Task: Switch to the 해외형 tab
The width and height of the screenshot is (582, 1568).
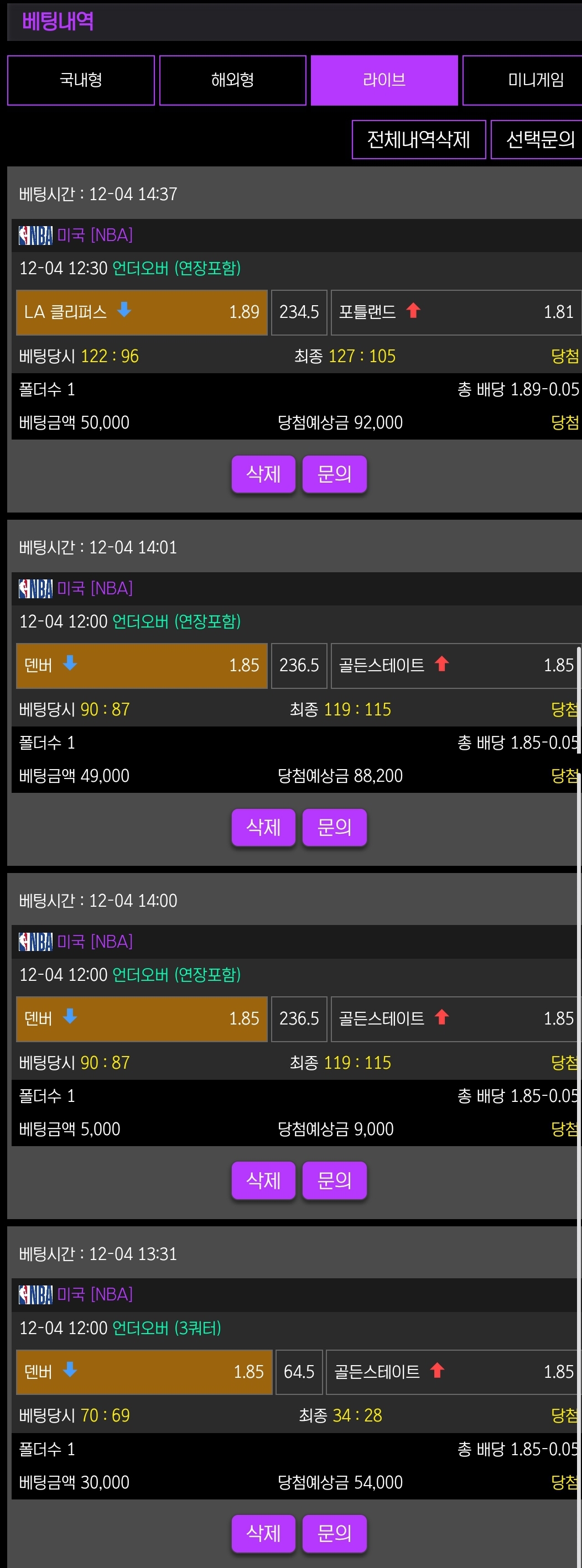Action: [x=232, y=80]
